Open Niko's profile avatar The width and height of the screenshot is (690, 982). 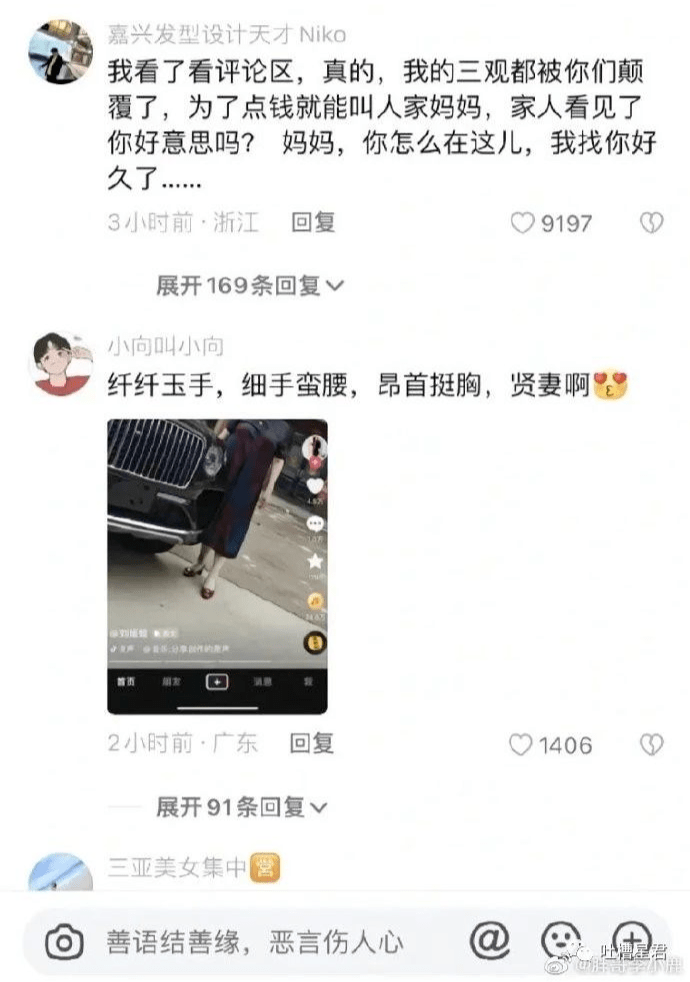coord(60,52)
